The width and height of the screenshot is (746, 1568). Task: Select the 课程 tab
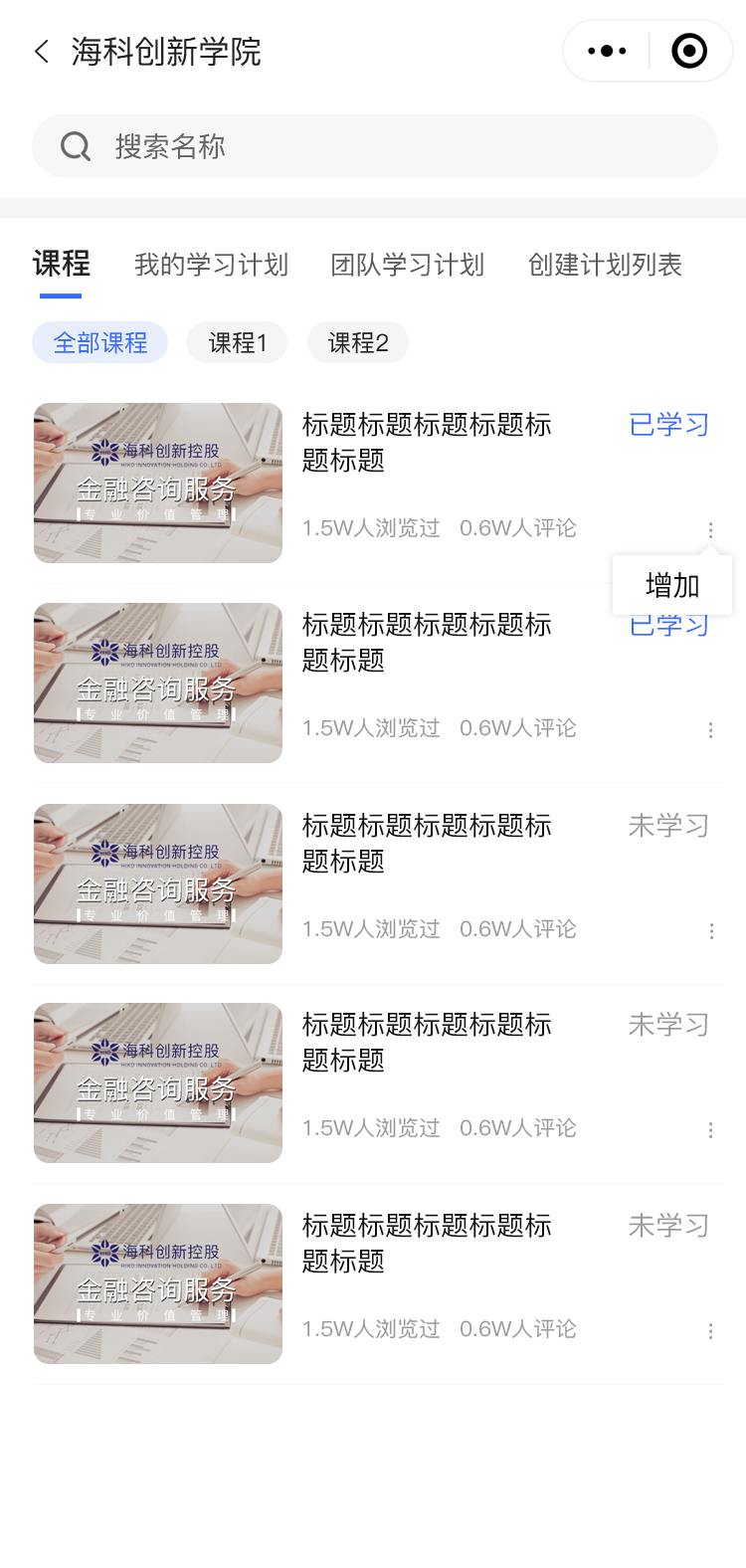[x=61, y=265]
